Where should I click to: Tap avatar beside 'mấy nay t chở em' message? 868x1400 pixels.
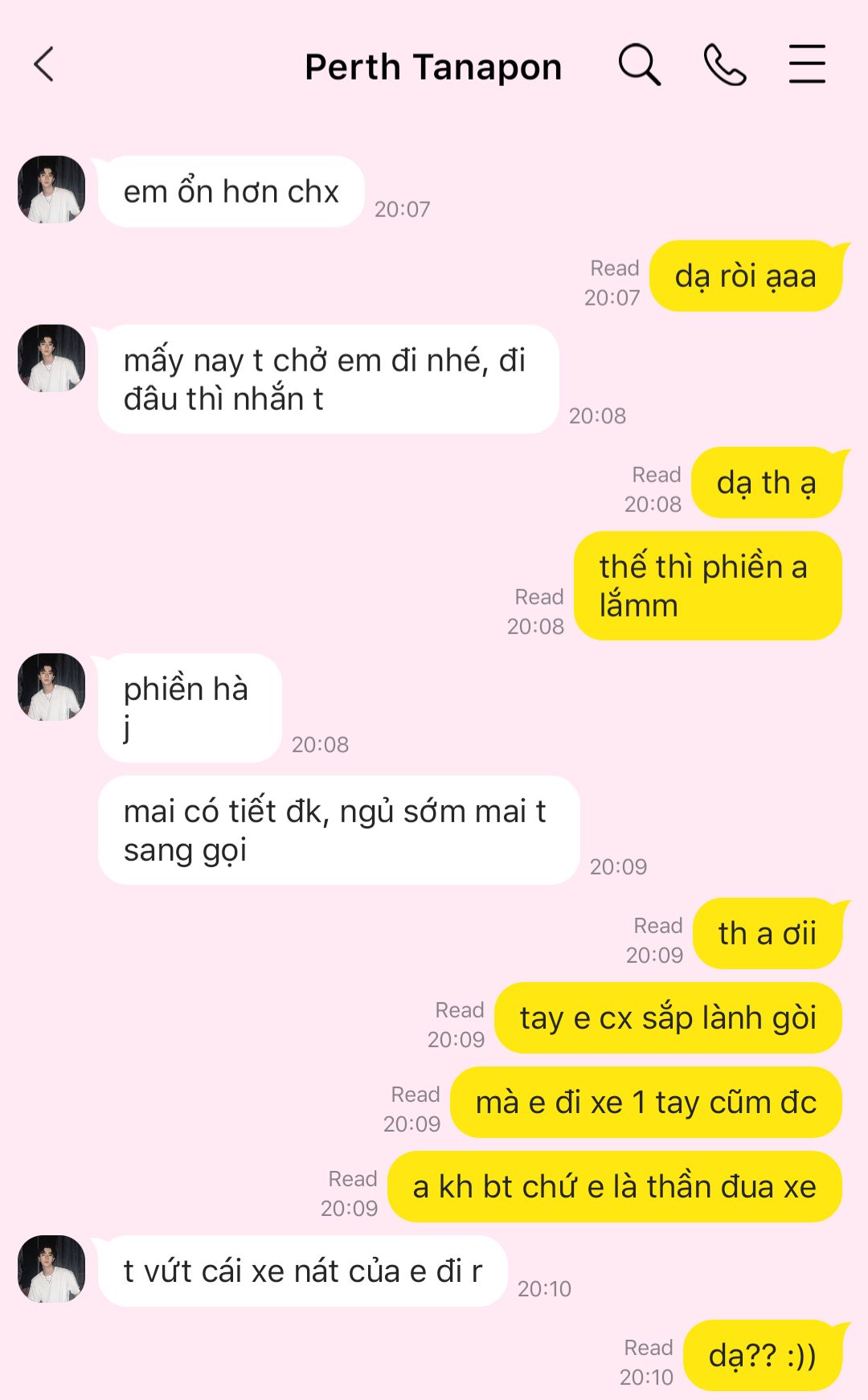[x=51, y=358]
